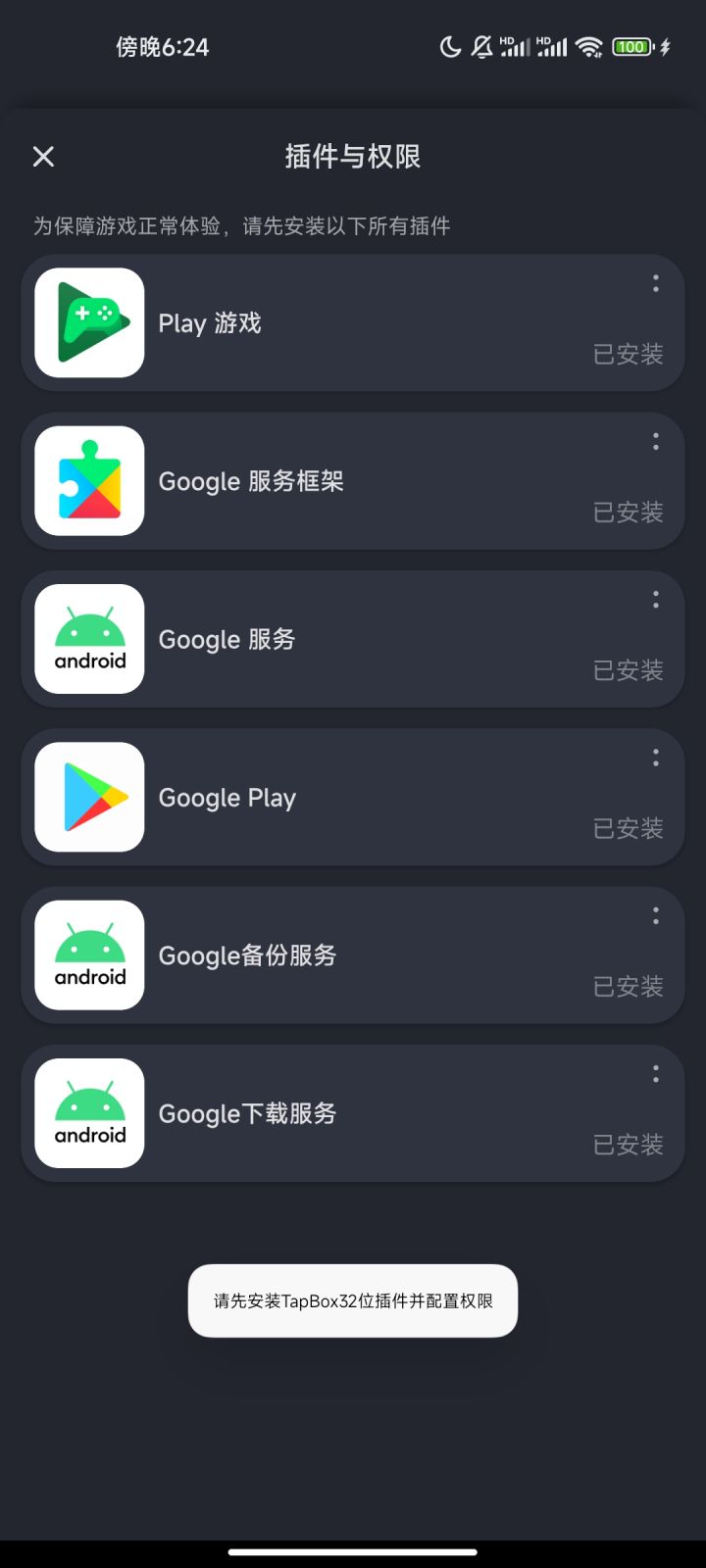Click the Play 游戏 green gamepad icon
Image resolution: width=706 pixels, height=1568 pixels.
point(88,323)
